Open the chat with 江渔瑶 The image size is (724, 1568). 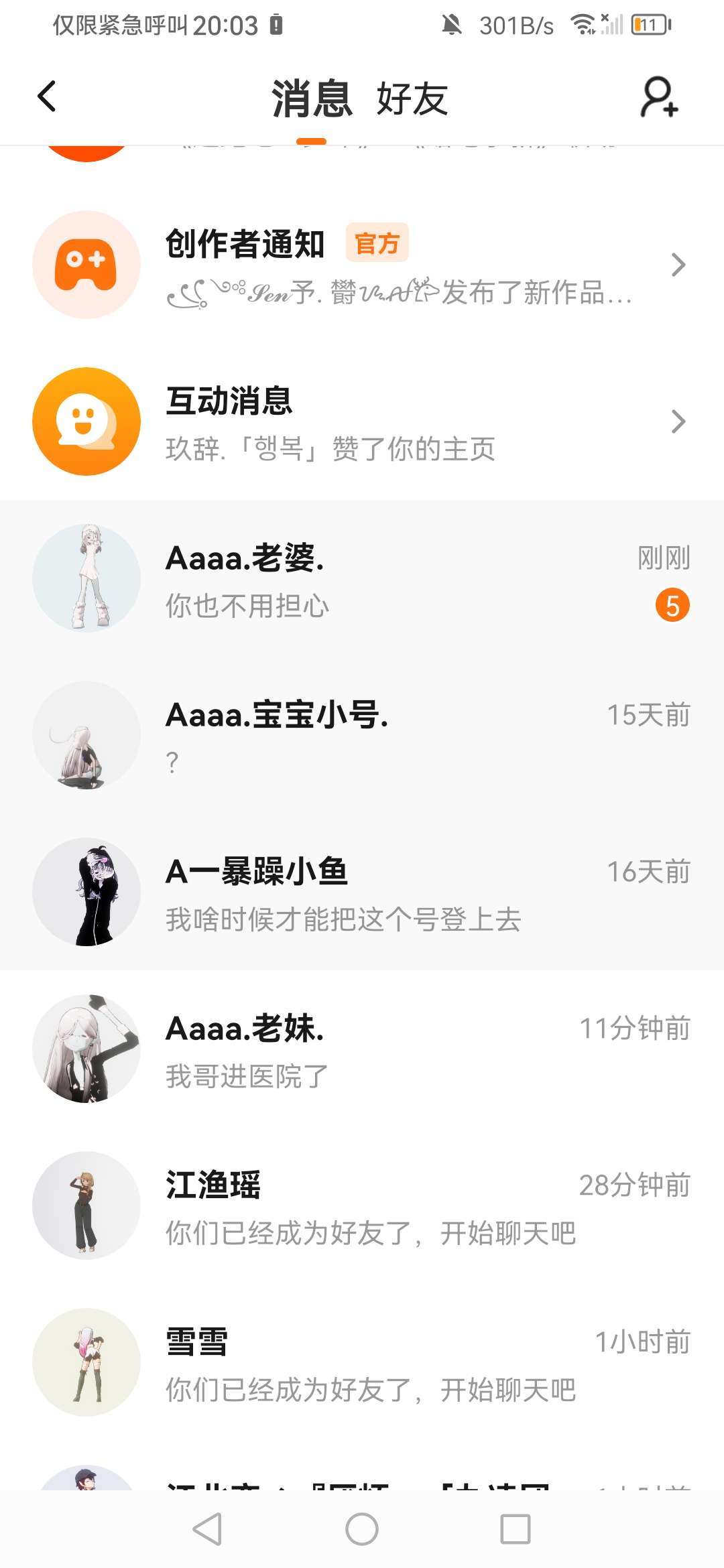click(362, 1206)
